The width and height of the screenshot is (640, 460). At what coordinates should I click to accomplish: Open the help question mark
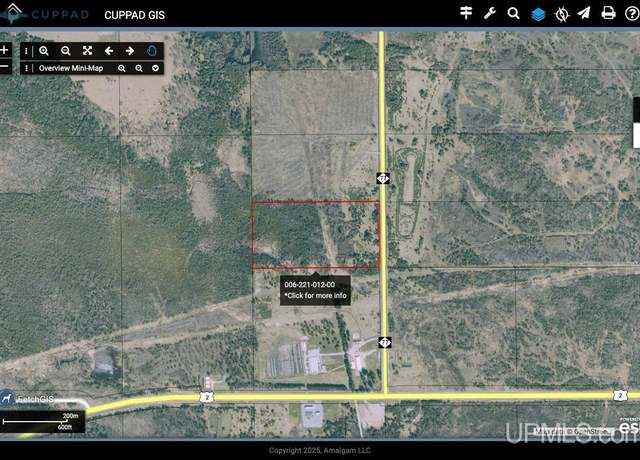pyautogui.click(x=631, y=14)
